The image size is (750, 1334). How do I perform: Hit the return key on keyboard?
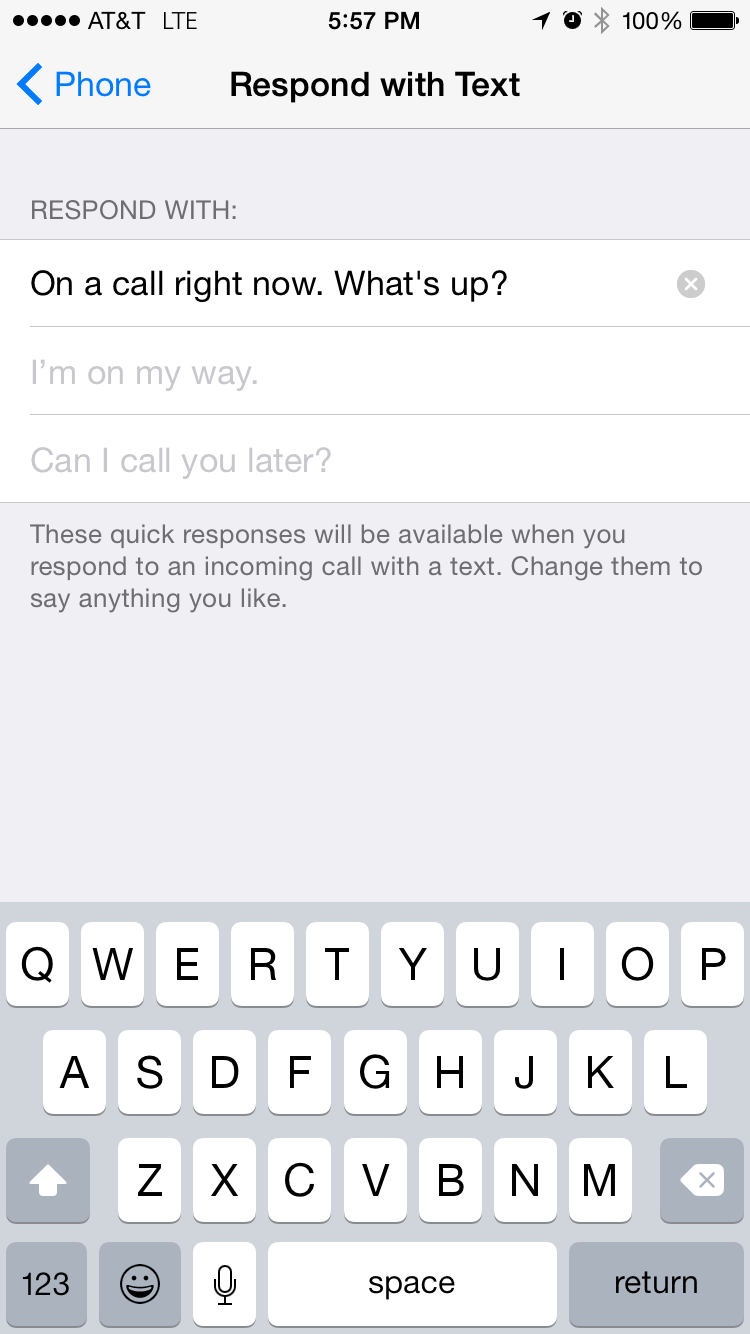coord(656,1284)
